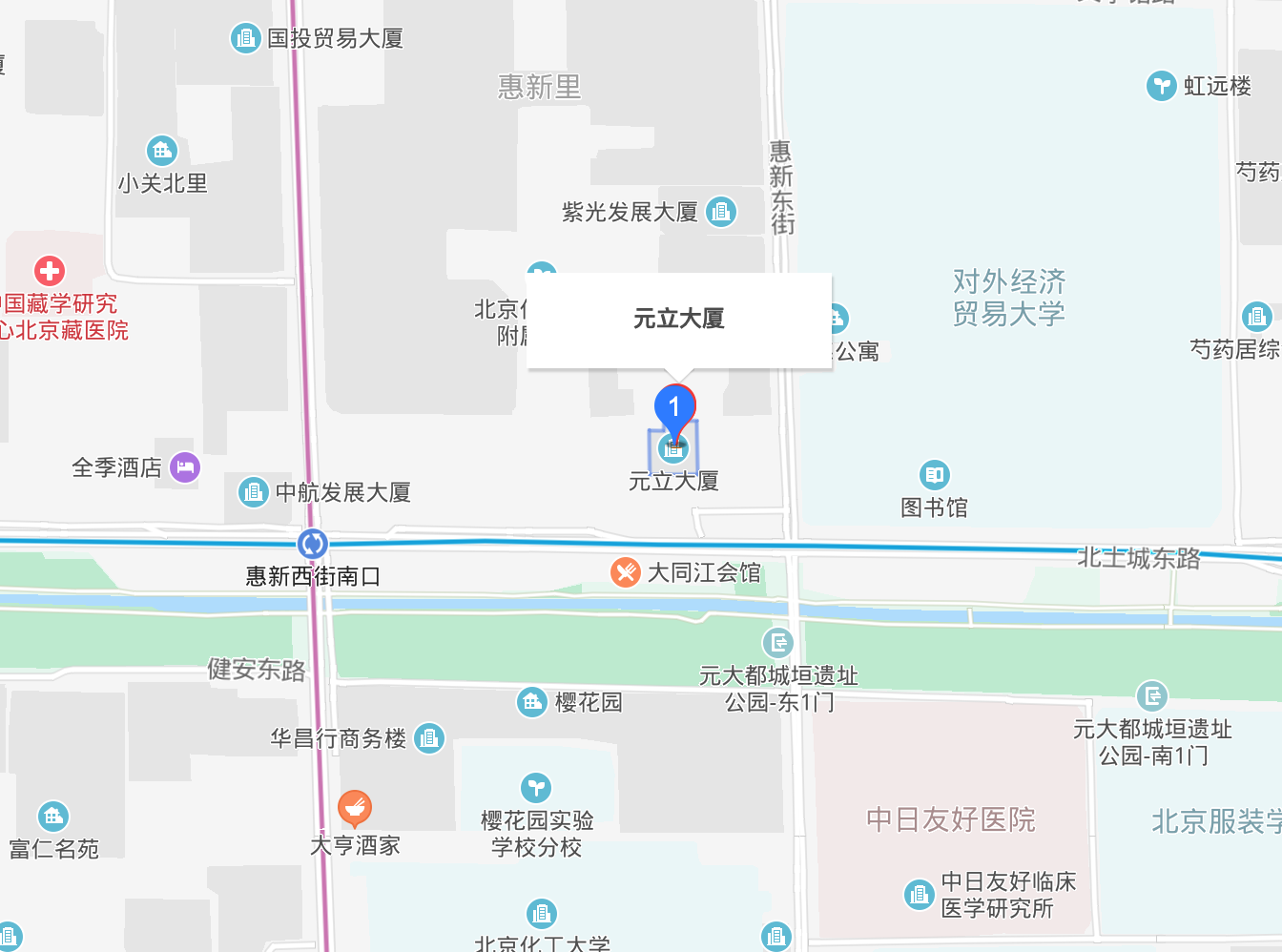Open the 元立大厦 info popup

(679, 320)
